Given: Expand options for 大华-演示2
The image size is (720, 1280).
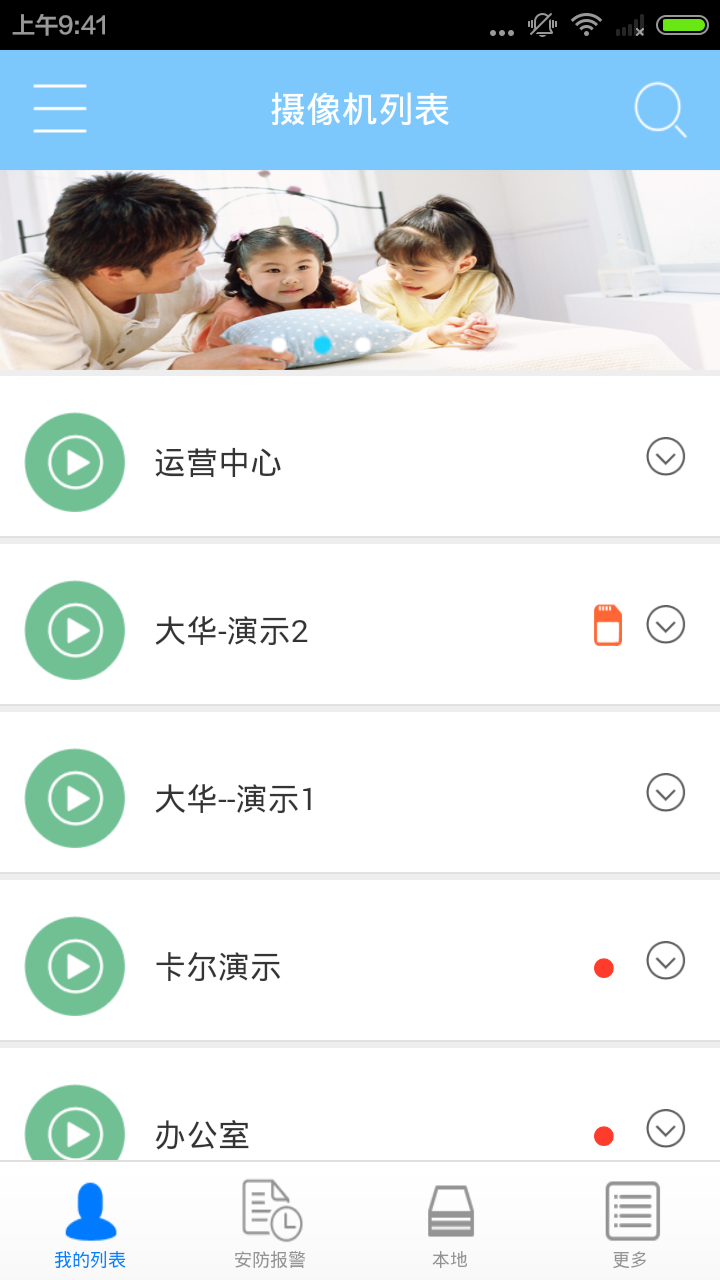Looking at the screenshot, I should pyautogui.click(x=665, y=625).
